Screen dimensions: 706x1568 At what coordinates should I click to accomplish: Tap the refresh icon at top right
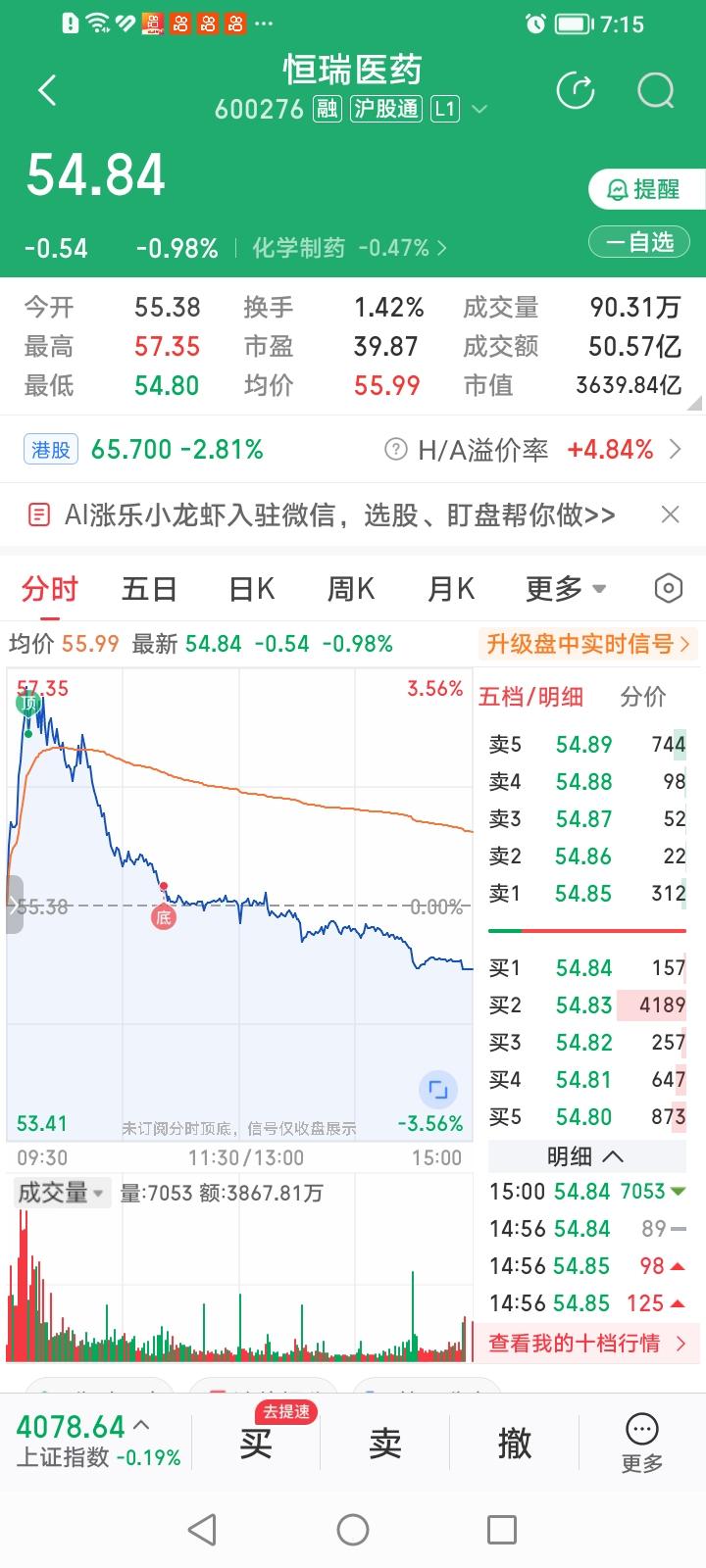[x=577, y=90]
